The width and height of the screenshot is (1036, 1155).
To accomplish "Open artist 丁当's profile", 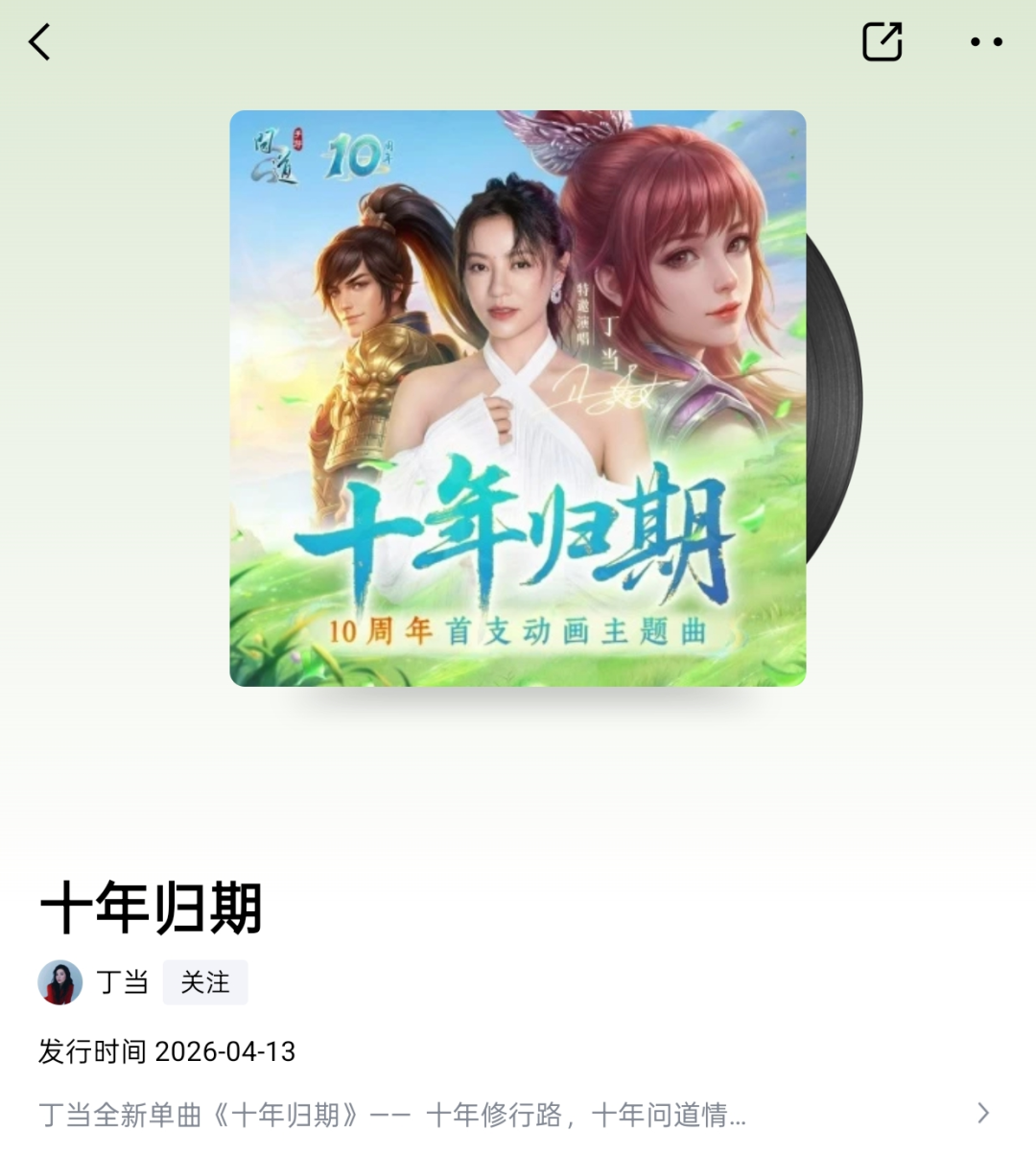I will 121,982.
